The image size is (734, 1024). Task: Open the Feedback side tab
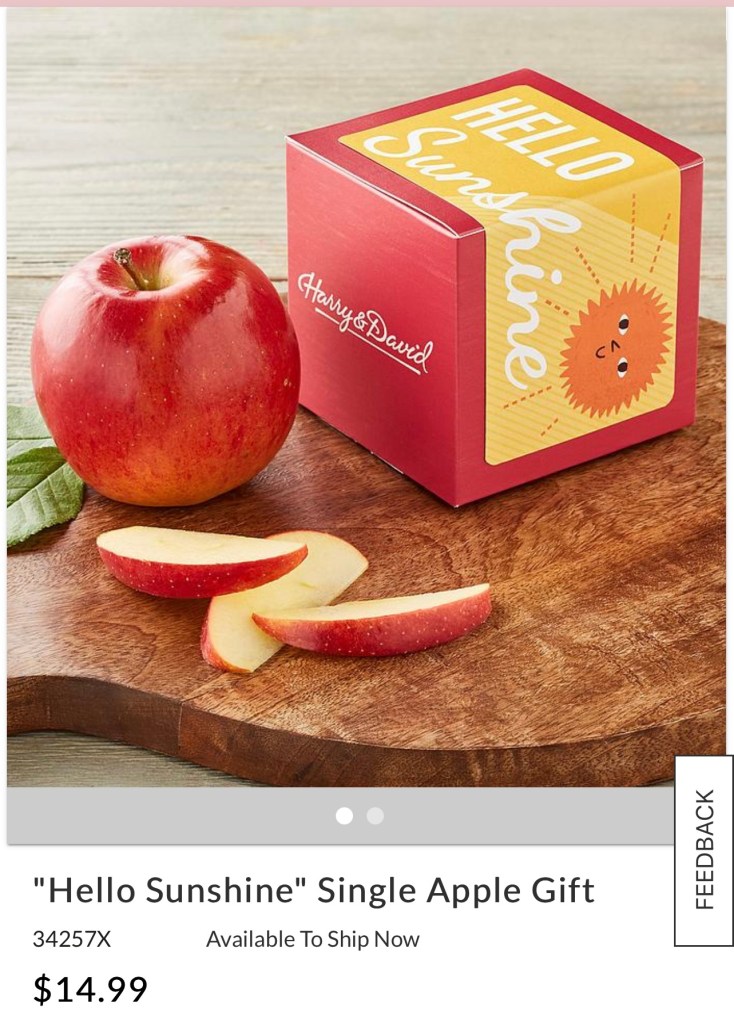[704, 850]
